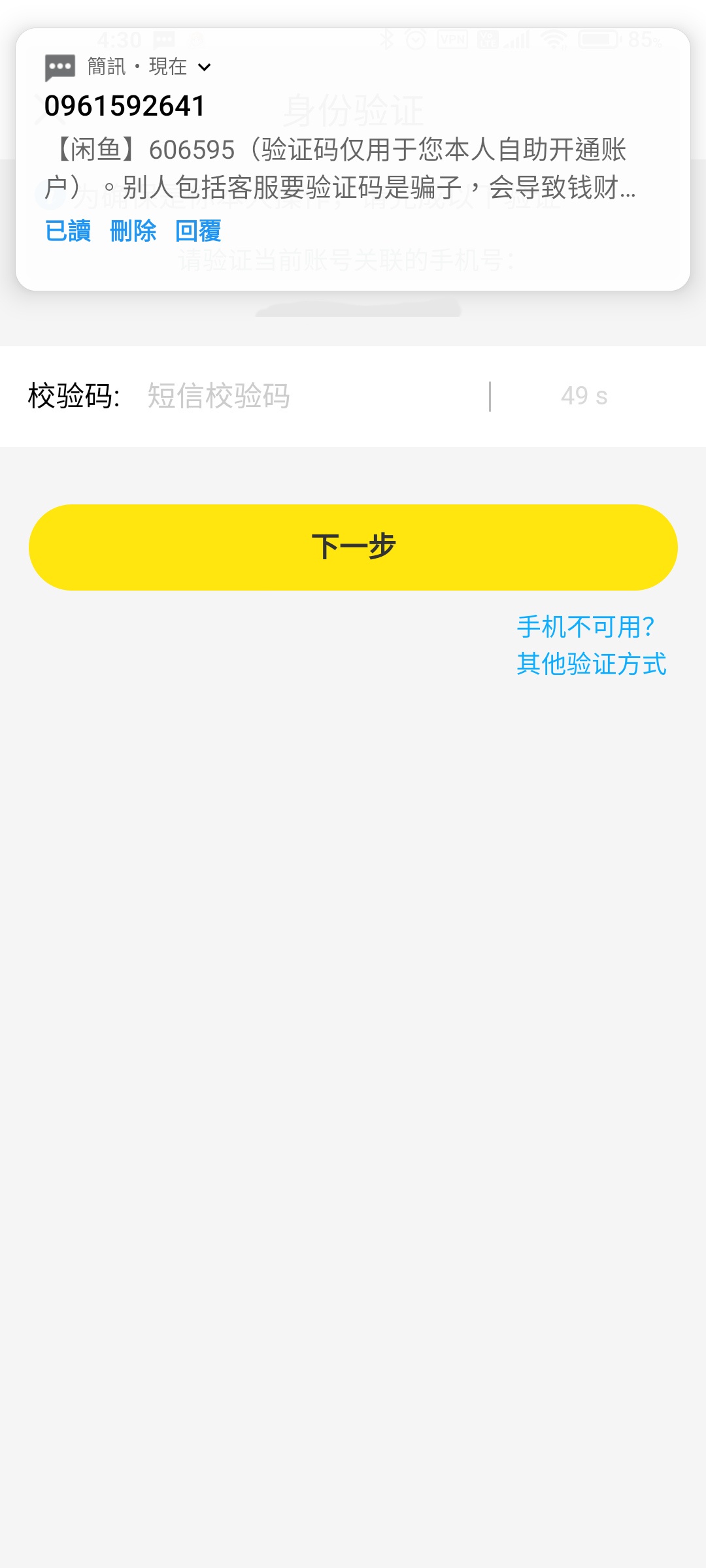Viewport: 706px width, 1568px height.
Task: Open 手机不可用? 其他验证方式 link
Action: click(591, 645)
